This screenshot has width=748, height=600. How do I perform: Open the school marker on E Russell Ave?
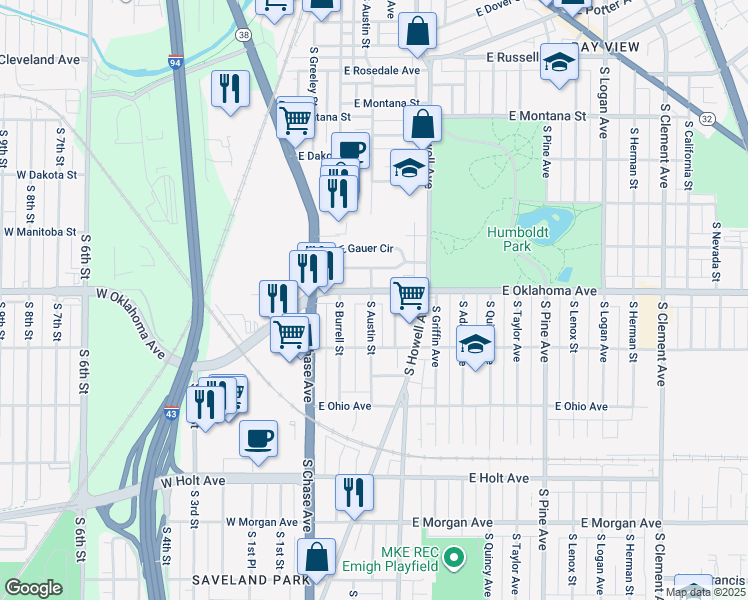[x=560, y=61]
